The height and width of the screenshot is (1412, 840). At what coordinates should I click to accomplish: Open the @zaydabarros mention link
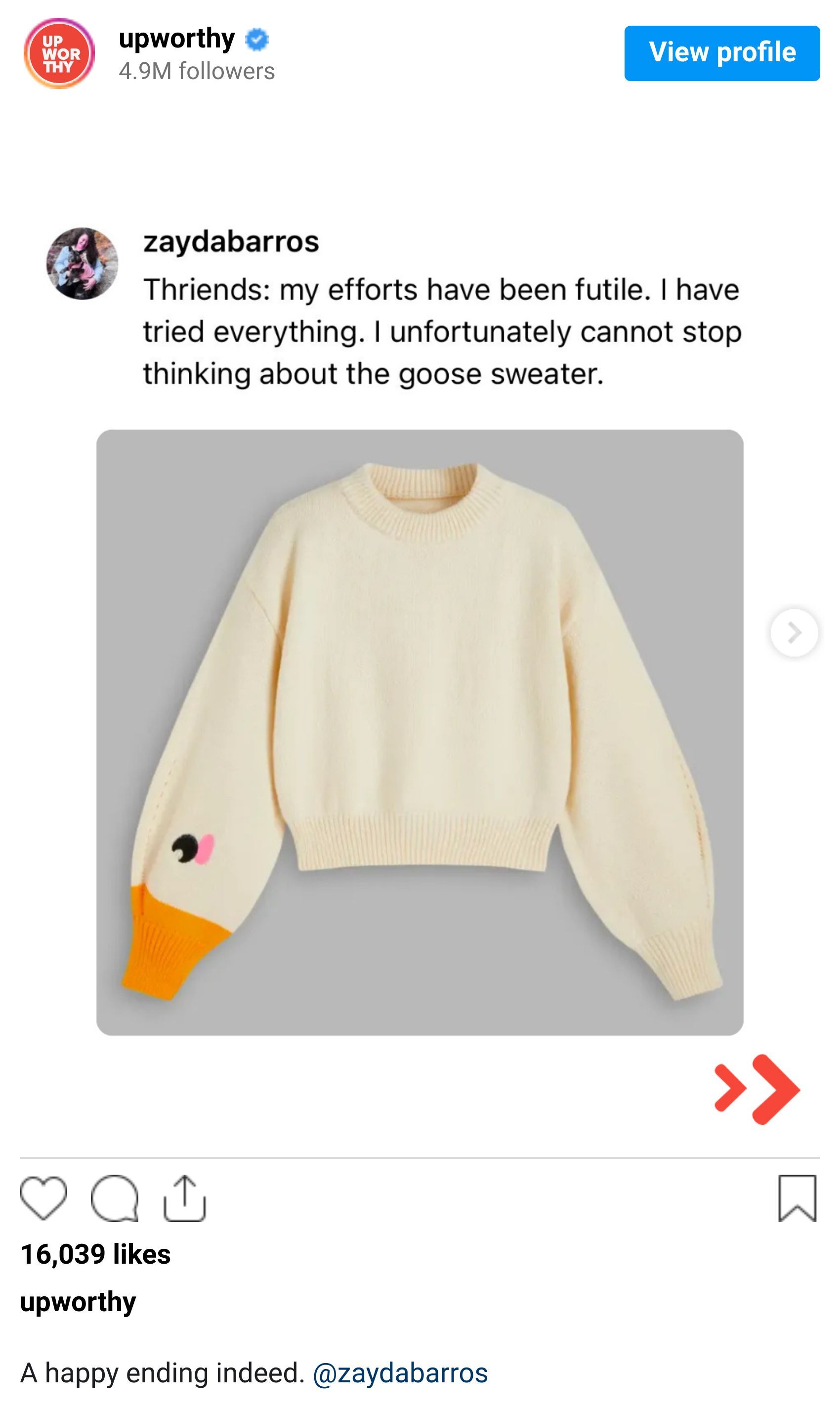click(400, 1373)
